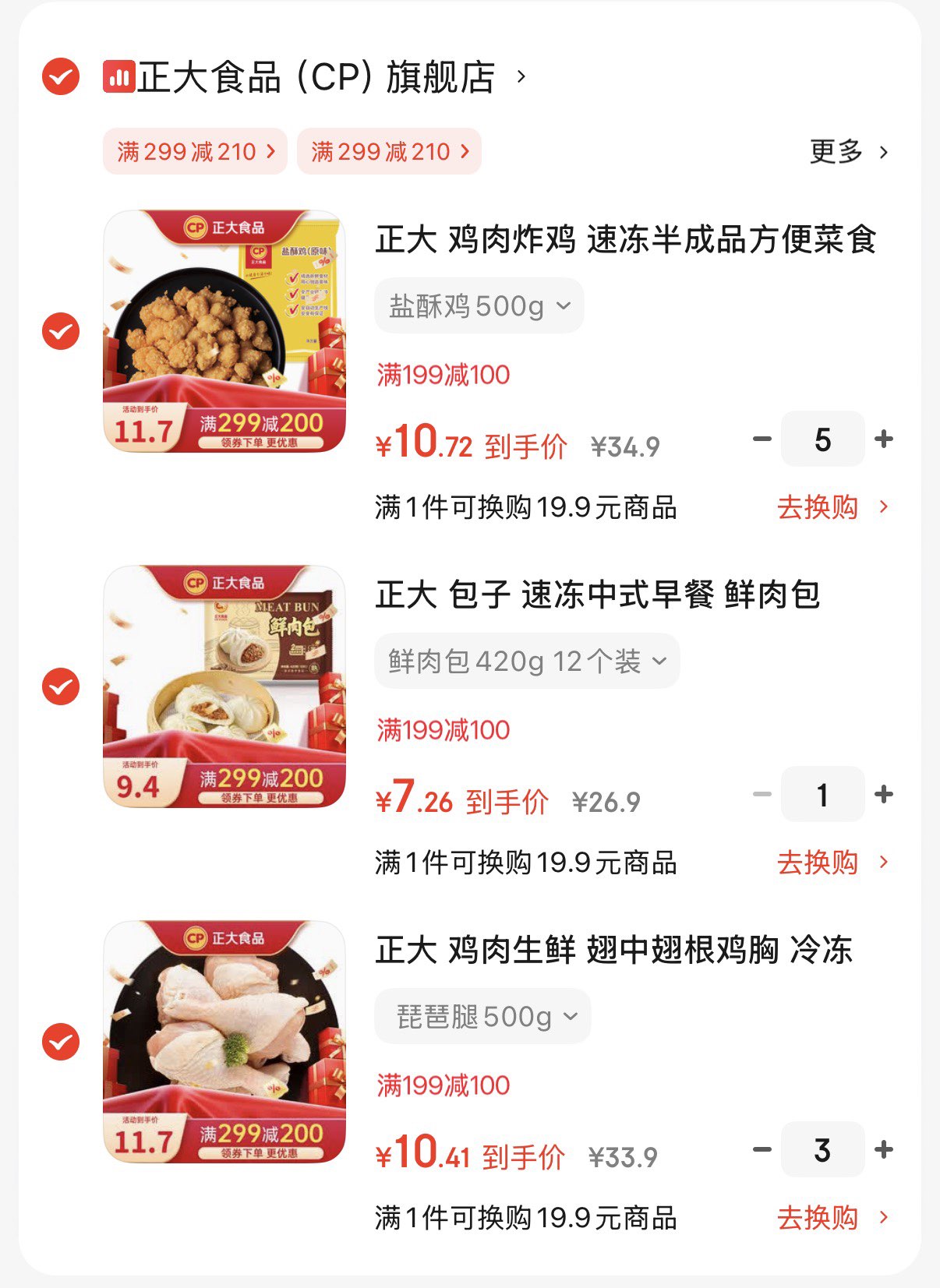Open 更多 store promotions
The width and height of the screenshot is (940, 1288).
[x=848, y=151]
